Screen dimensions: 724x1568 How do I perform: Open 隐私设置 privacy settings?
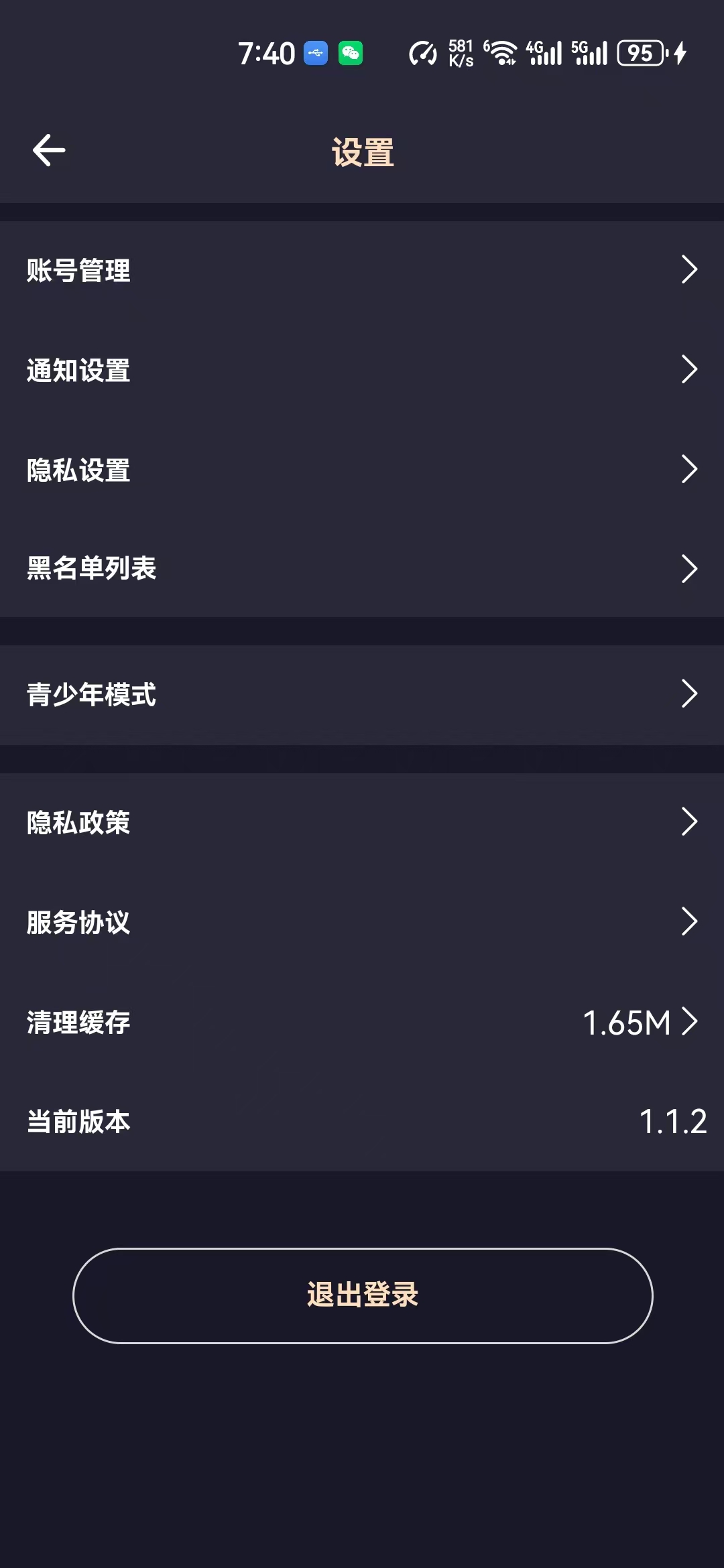coord(362,469)
